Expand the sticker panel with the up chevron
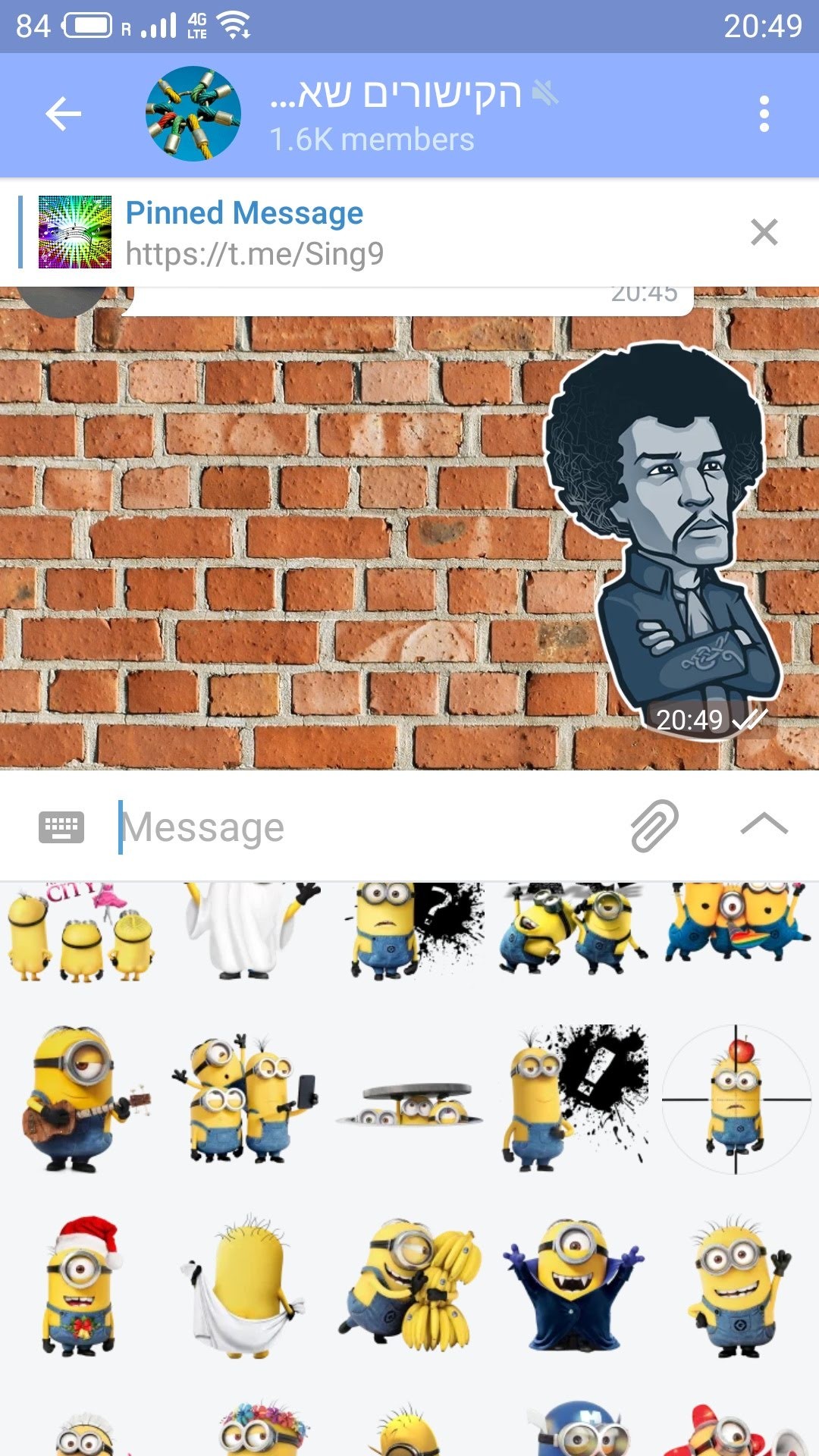Viewport: 819px width, 1456px height. (764, 824)
